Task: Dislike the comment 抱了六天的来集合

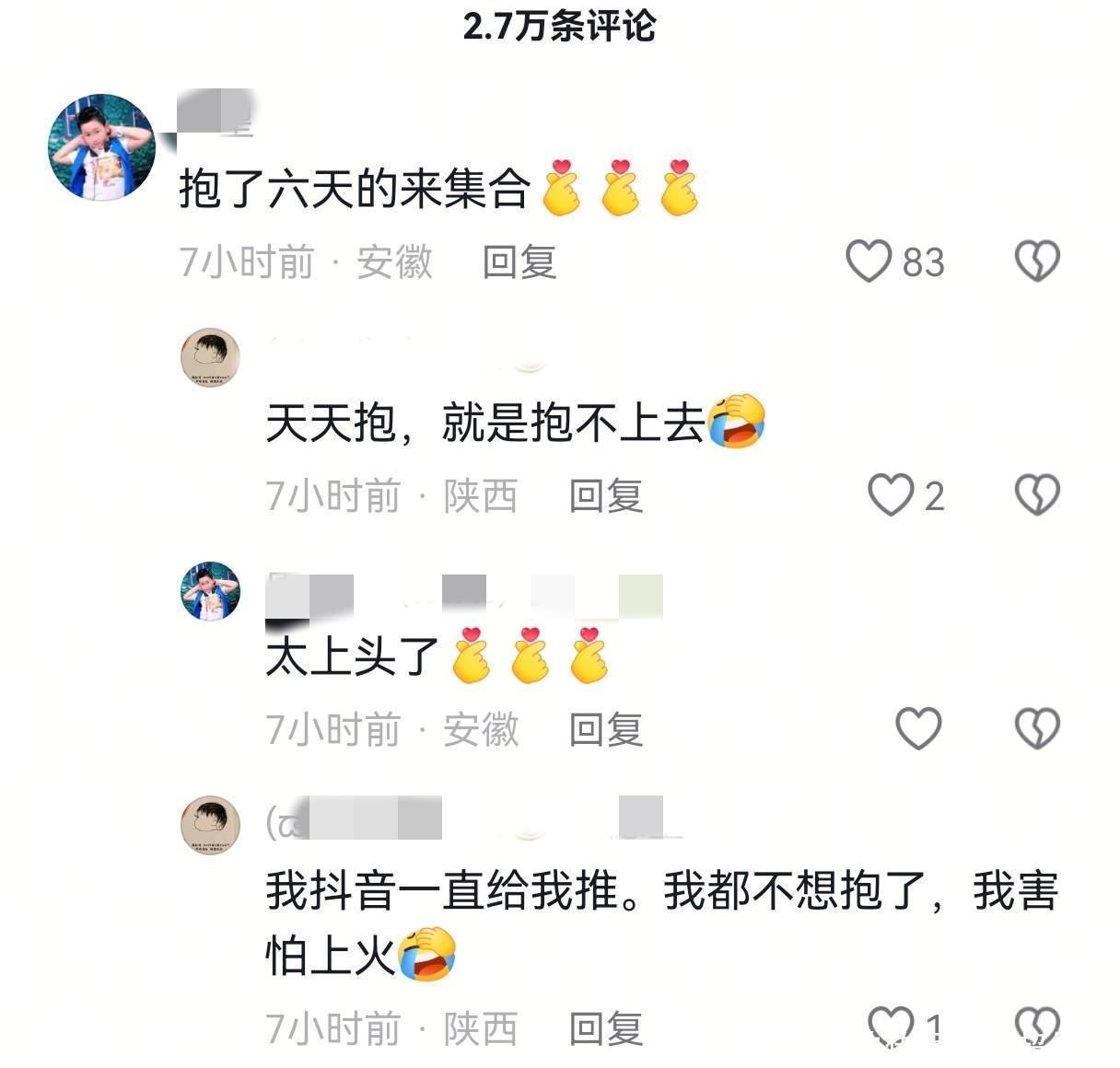Action: click(x=1037, y=261)
